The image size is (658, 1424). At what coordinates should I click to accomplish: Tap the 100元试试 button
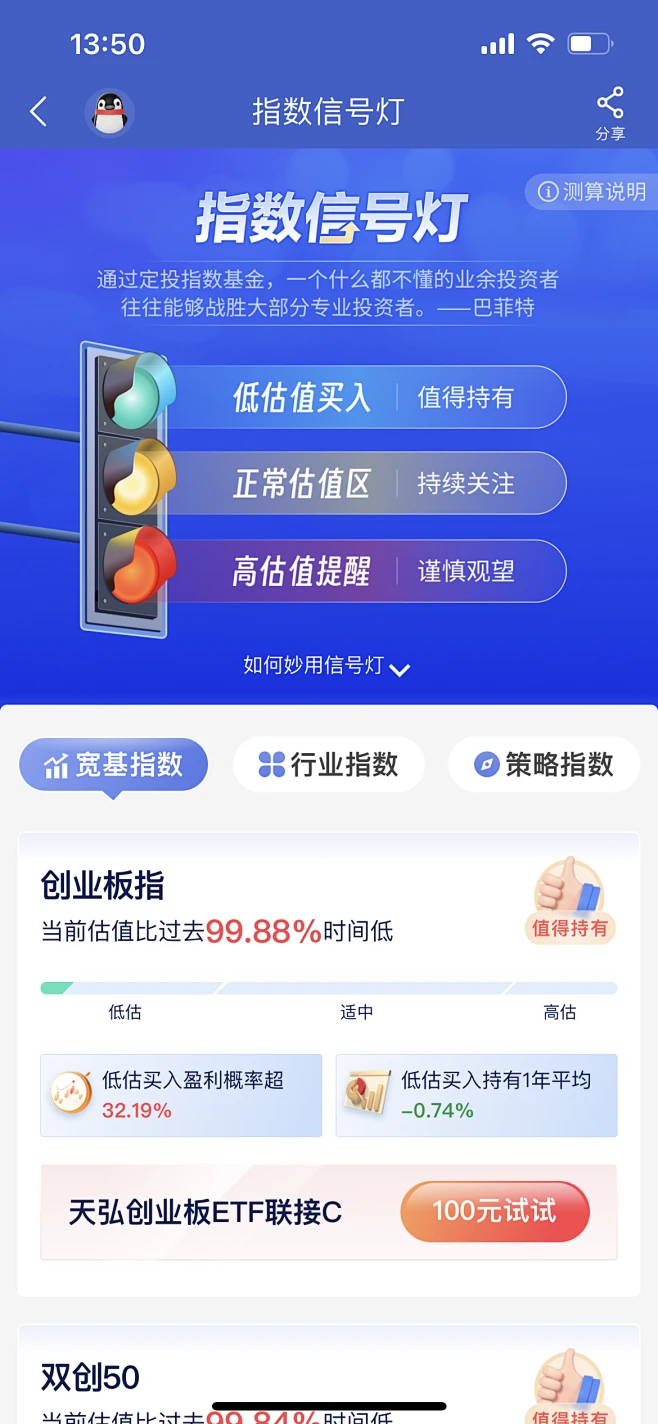point(494,1212)
